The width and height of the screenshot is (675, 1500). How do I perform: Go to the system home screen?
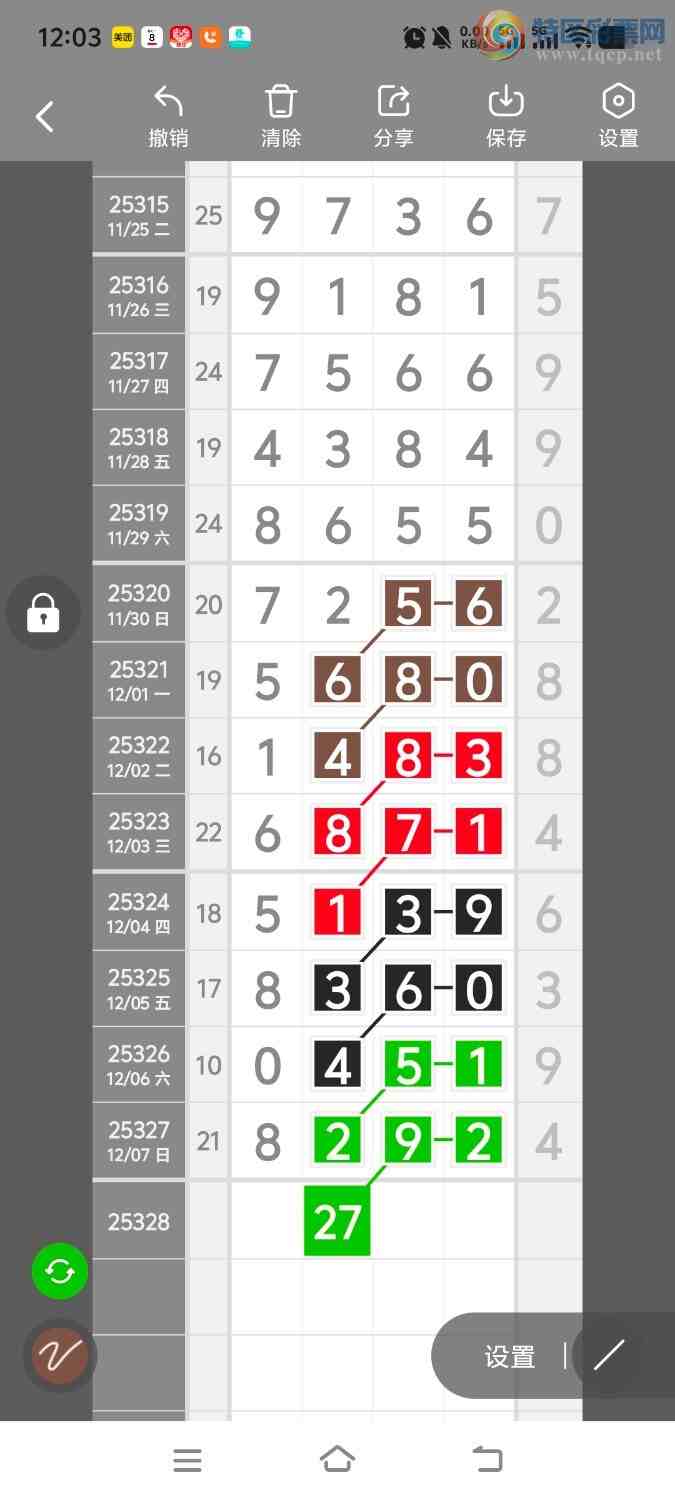point(337,1460)
